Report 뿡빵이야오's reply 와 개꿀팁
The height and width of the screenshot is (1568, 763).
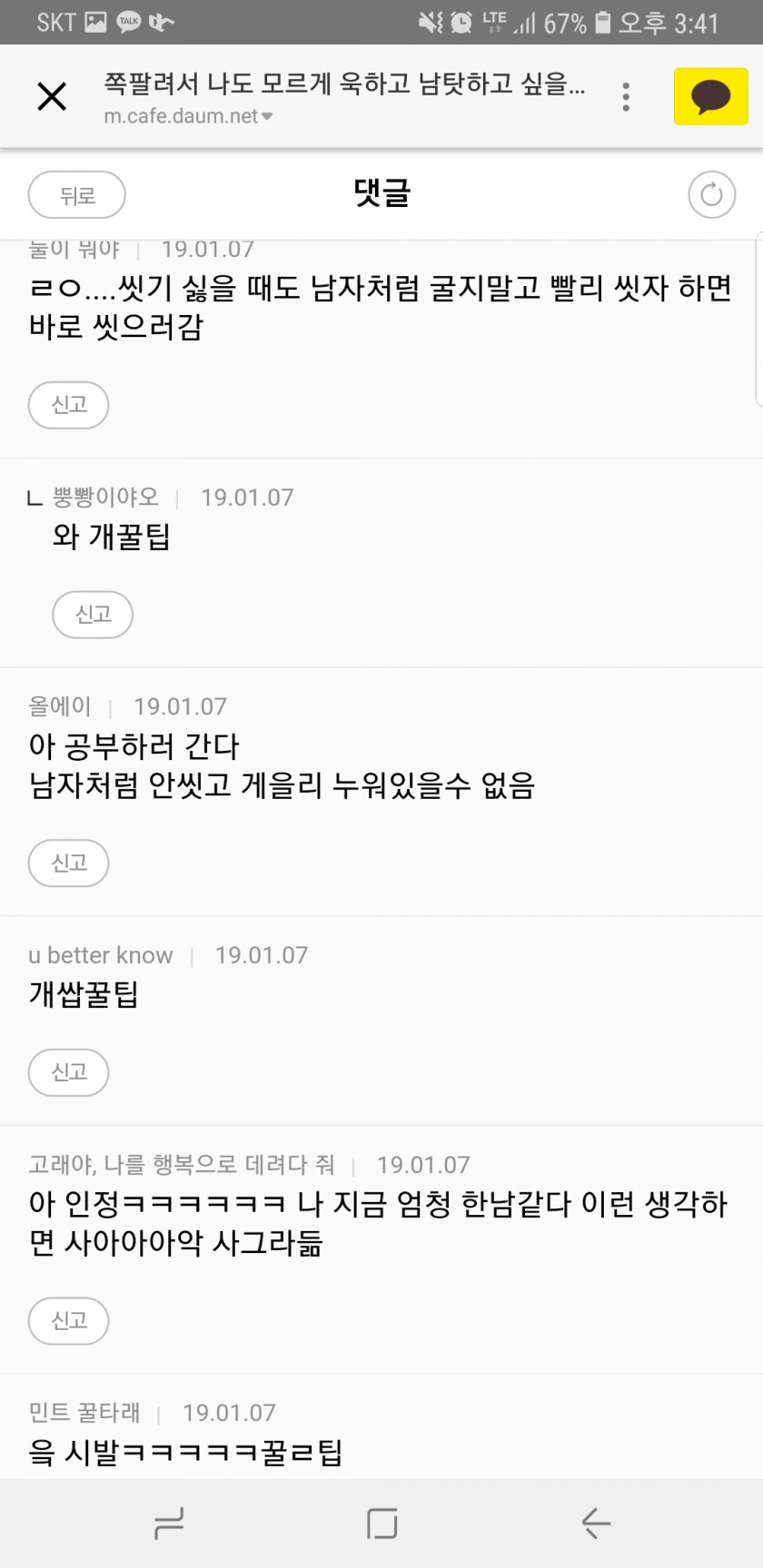(93, 615)
